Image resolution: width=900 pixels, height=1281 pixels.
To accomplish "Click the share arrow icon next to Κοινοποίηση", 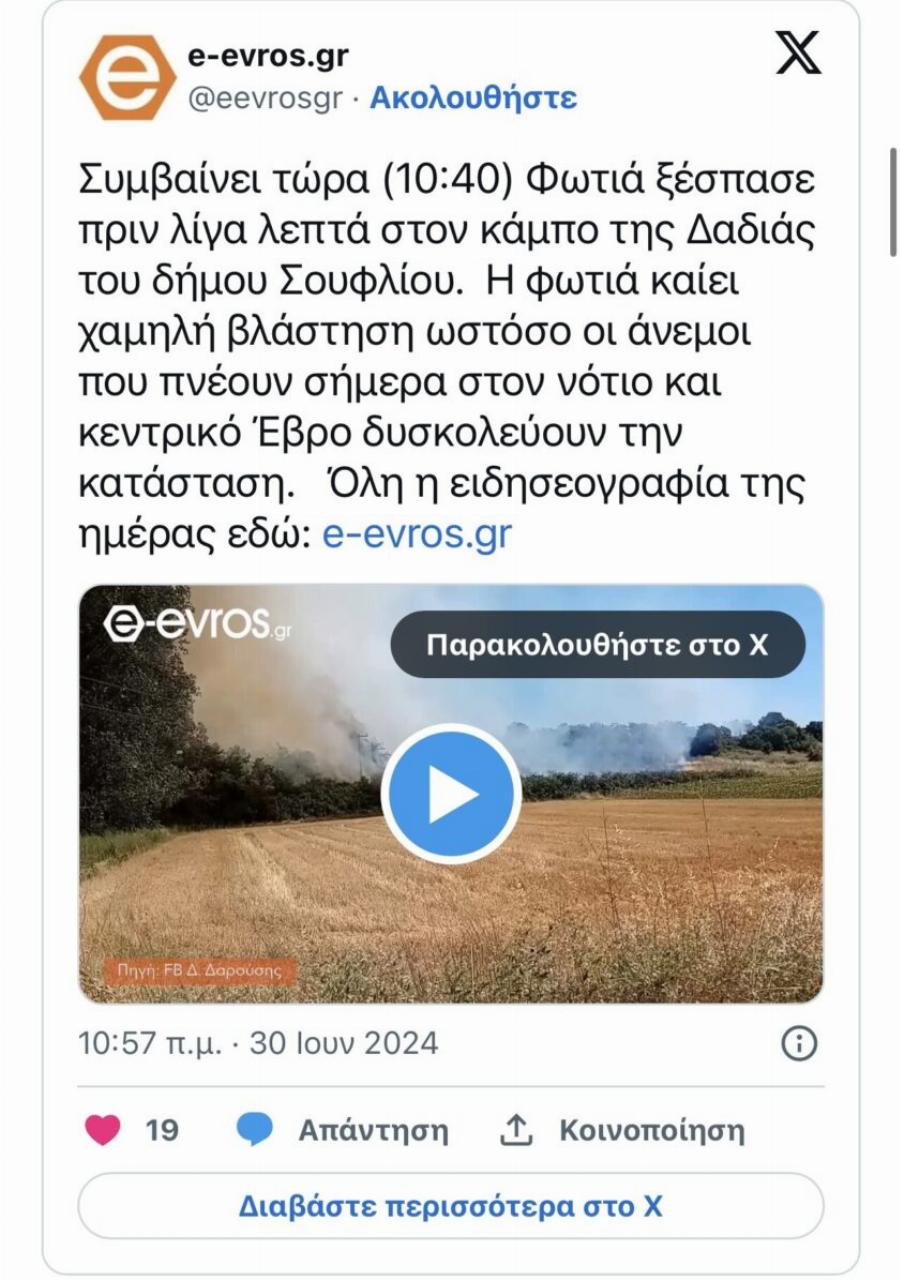I will pos(516,1128).
